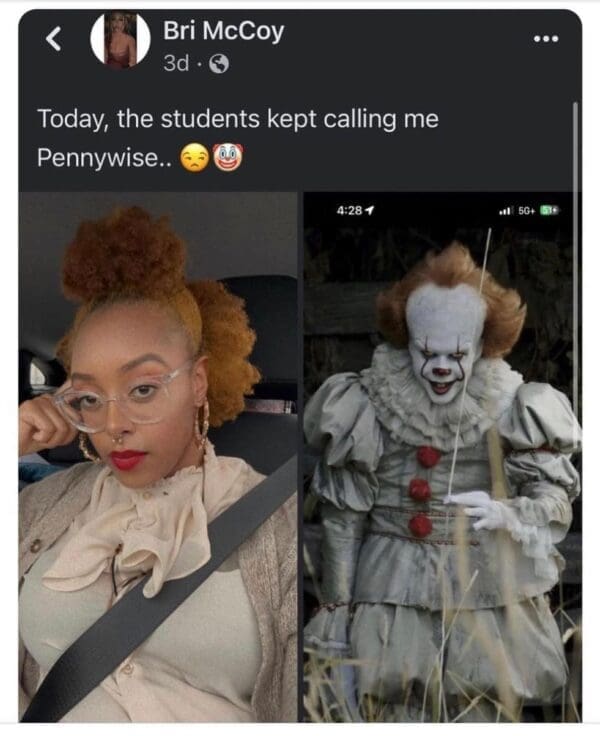600x736 pixels.
Task: Open Bri McCoy's profile picture
Action: [120, 41]
